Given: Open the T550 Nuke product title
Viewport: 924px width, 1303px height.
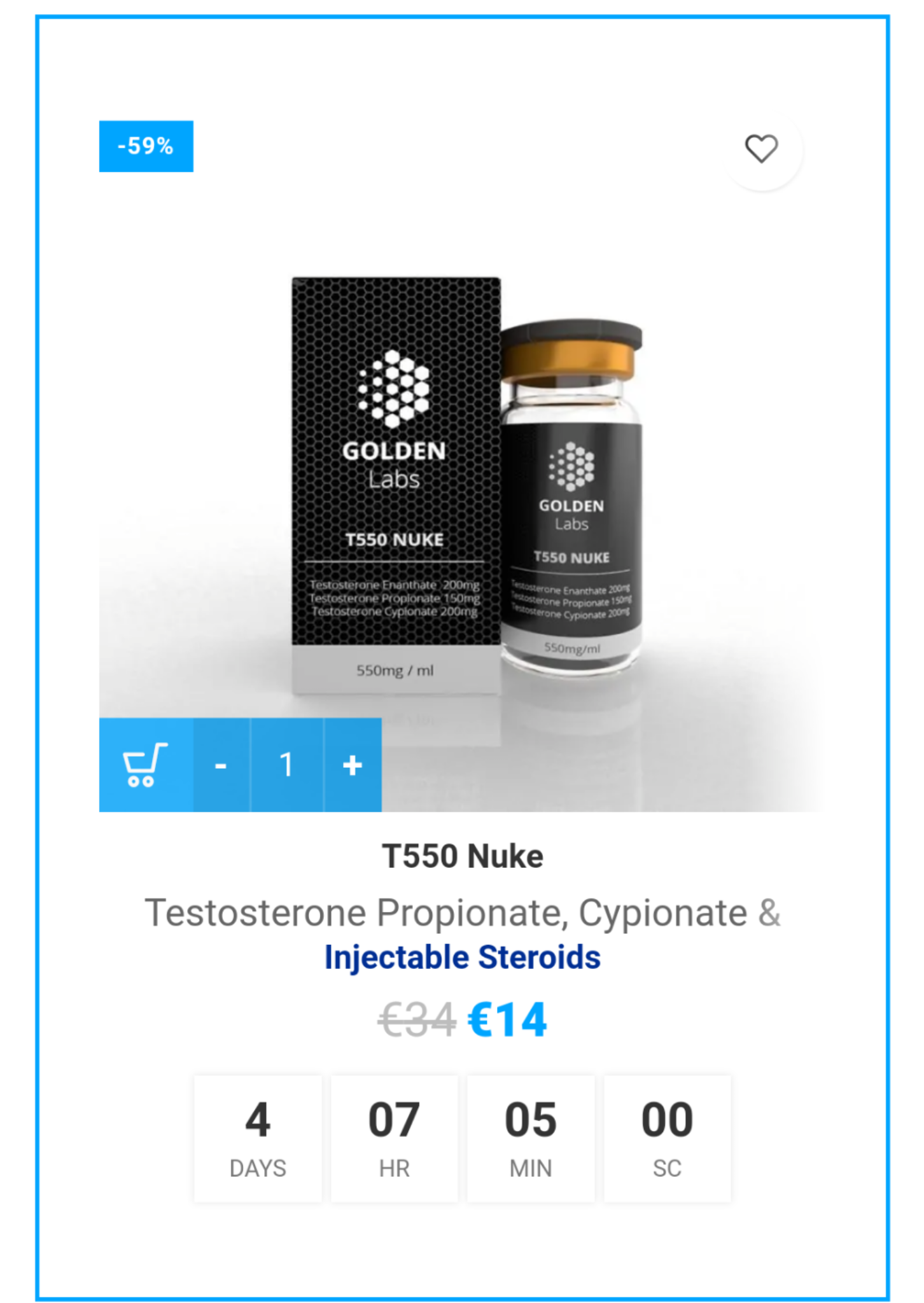Looking at the screenshot, I should point(462,856).
